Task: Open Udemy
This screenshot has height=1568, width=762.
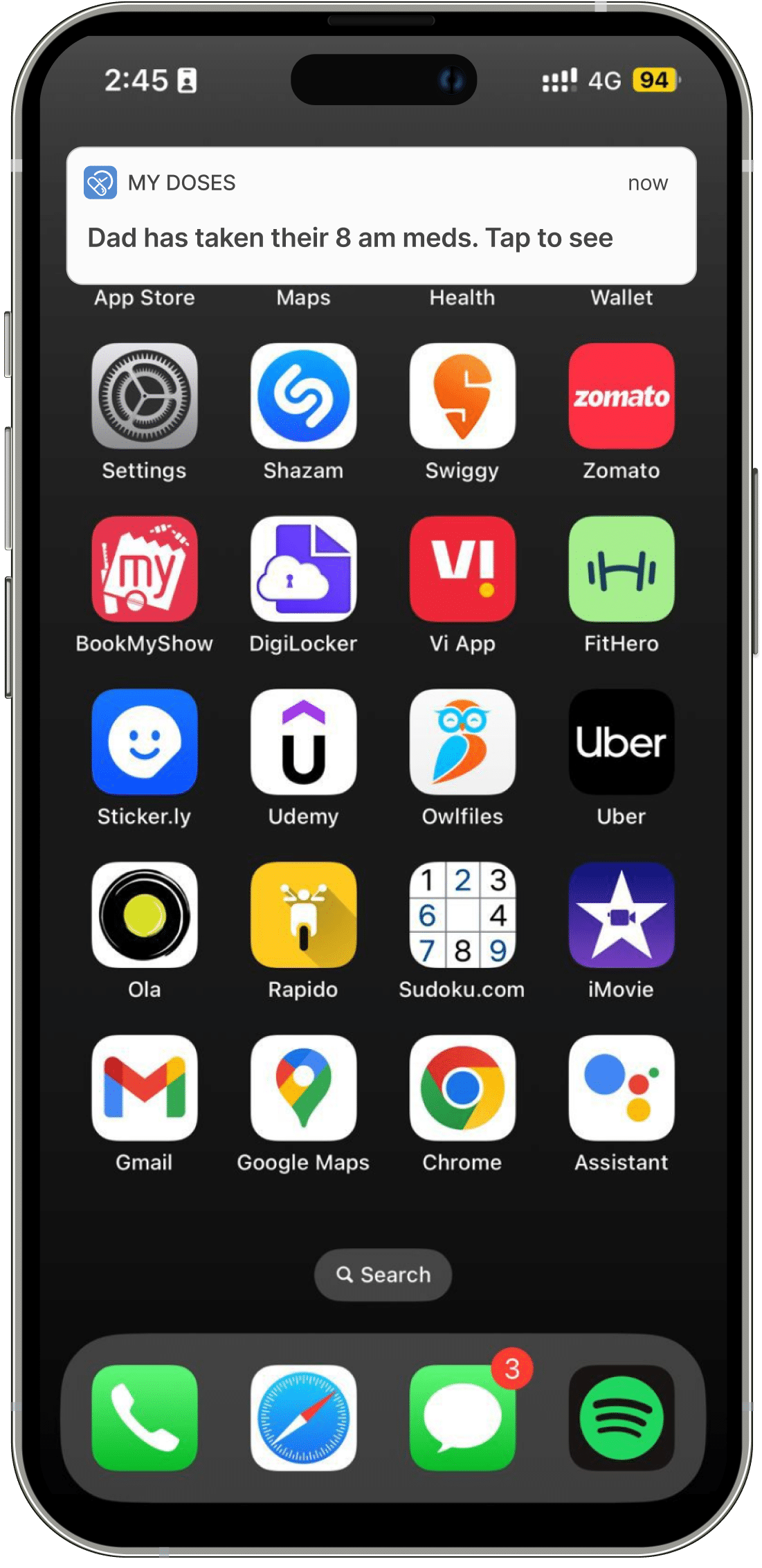Action: tap(303, 742)
